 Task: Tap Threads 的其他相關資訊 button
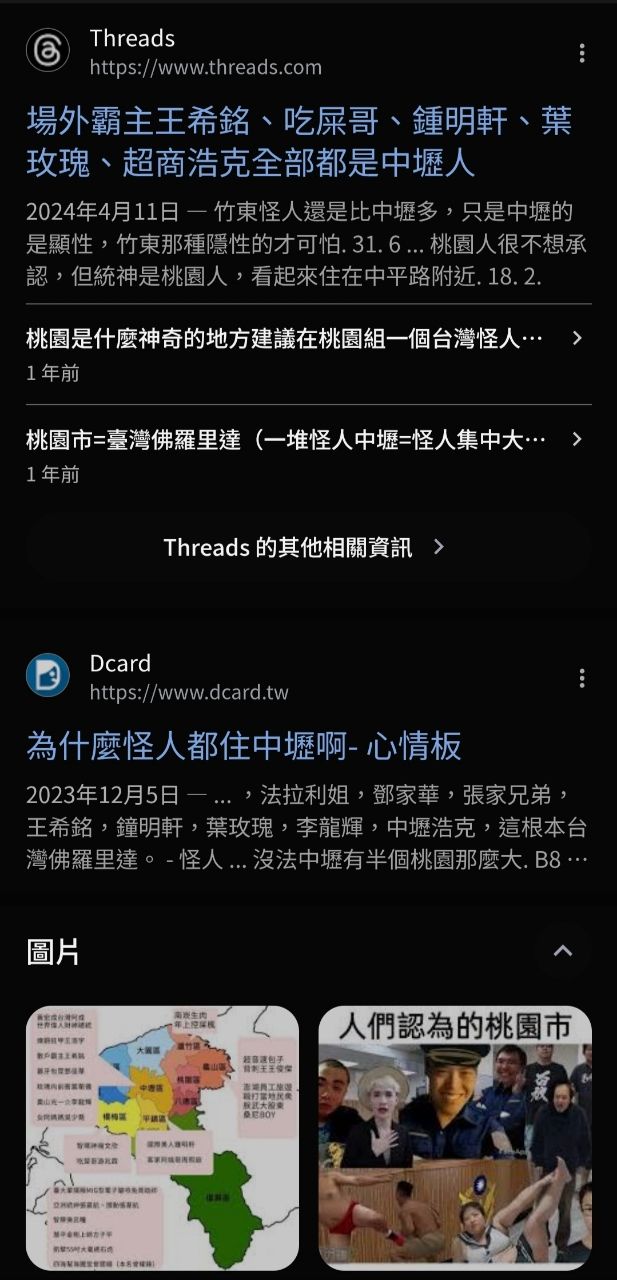[305, 547]
